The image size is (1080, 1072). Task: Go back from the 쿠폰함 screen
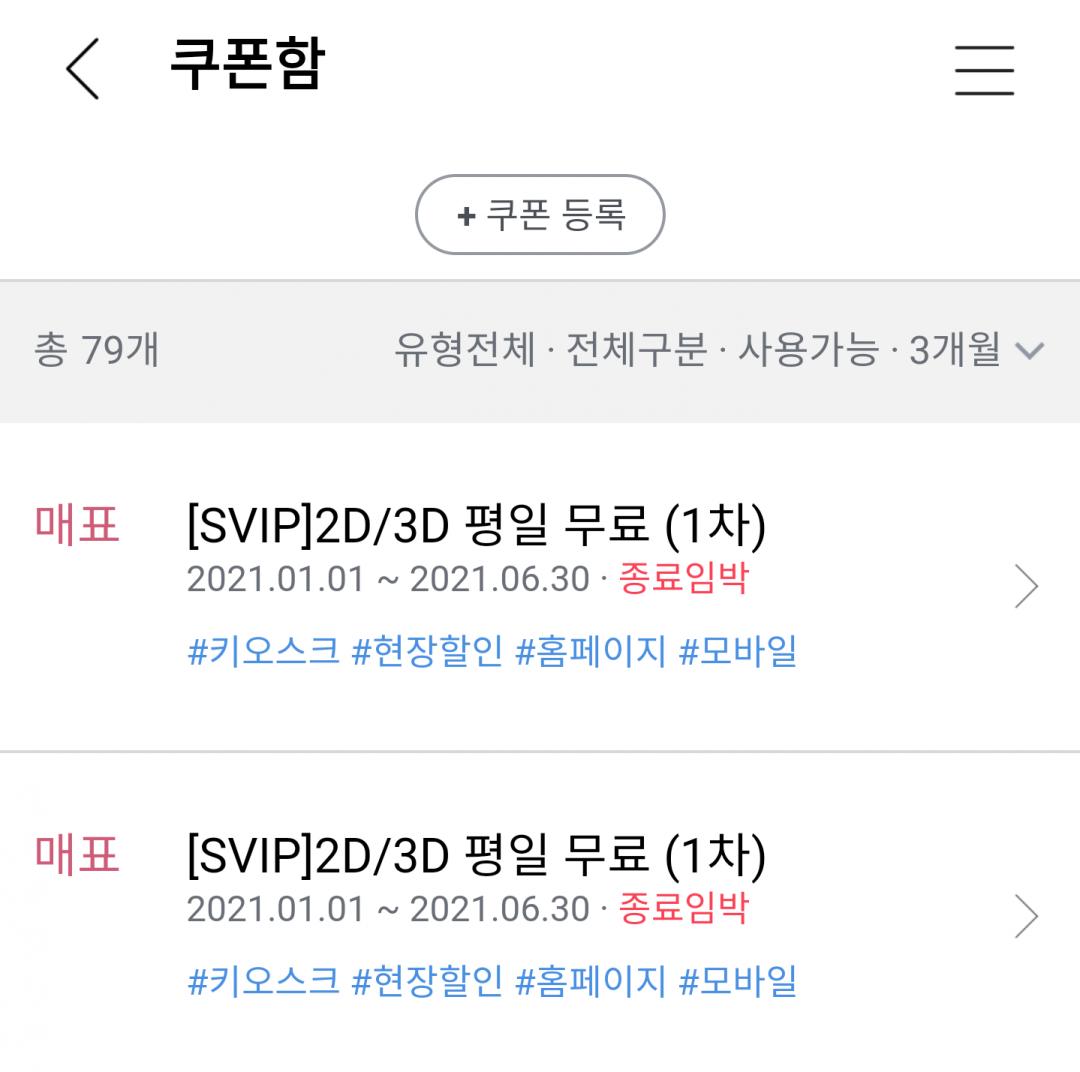(x=83, y=68)
